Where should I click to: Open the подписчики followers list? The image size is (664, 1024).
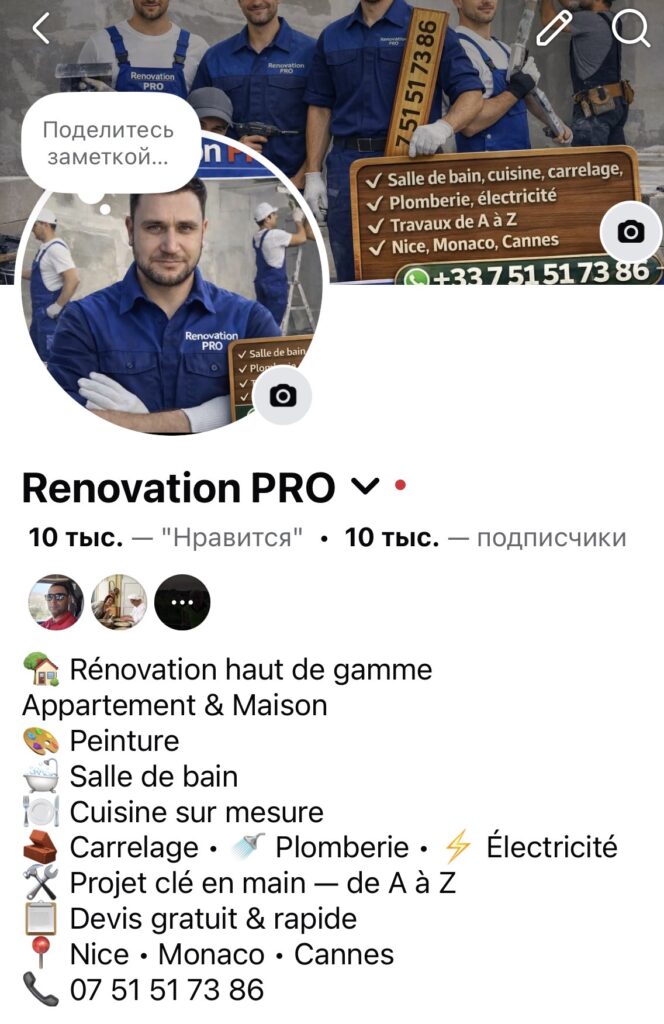(486, 538)
